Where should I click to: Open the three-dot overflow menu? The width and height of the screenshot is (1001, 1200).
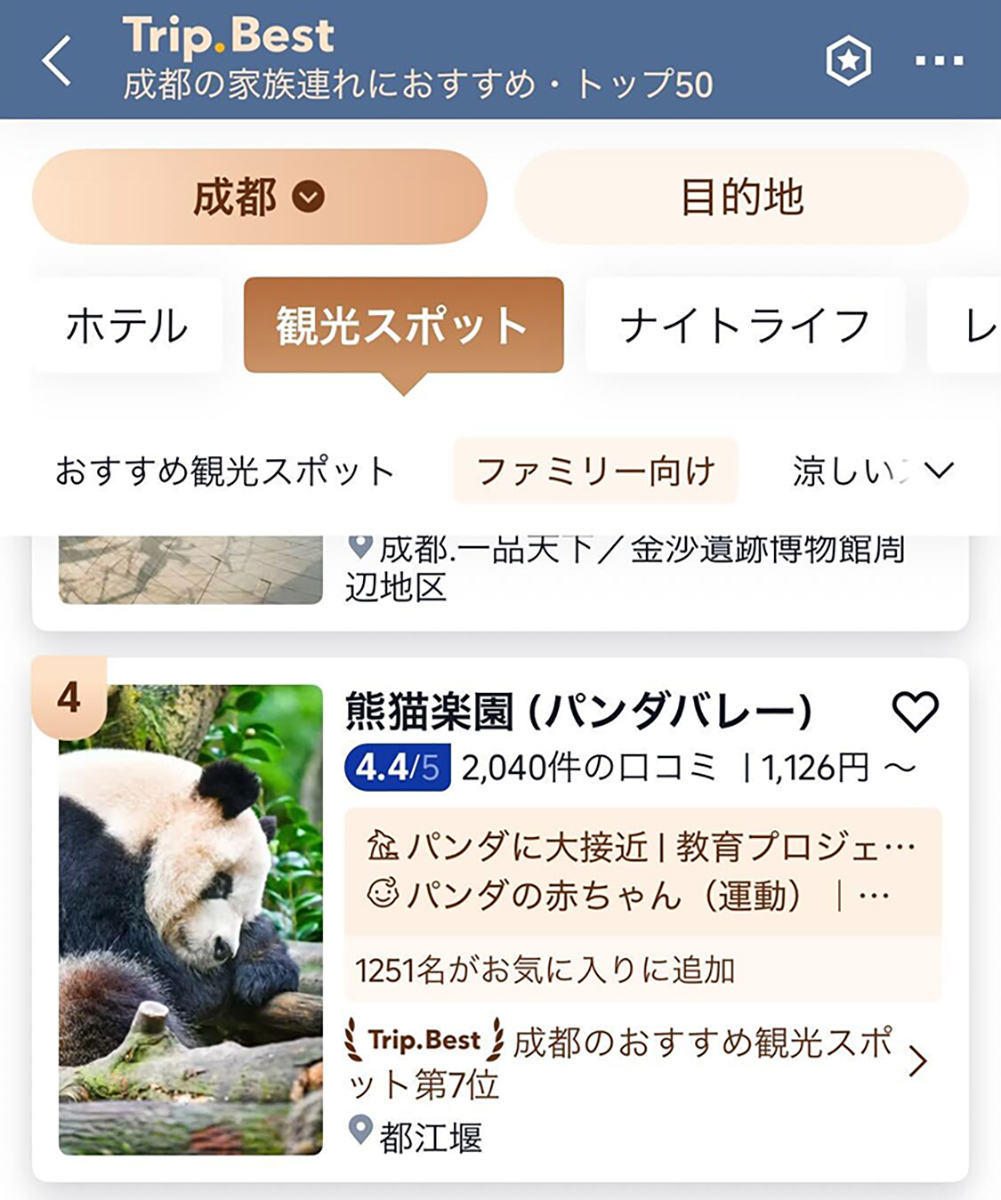point(940,62)
